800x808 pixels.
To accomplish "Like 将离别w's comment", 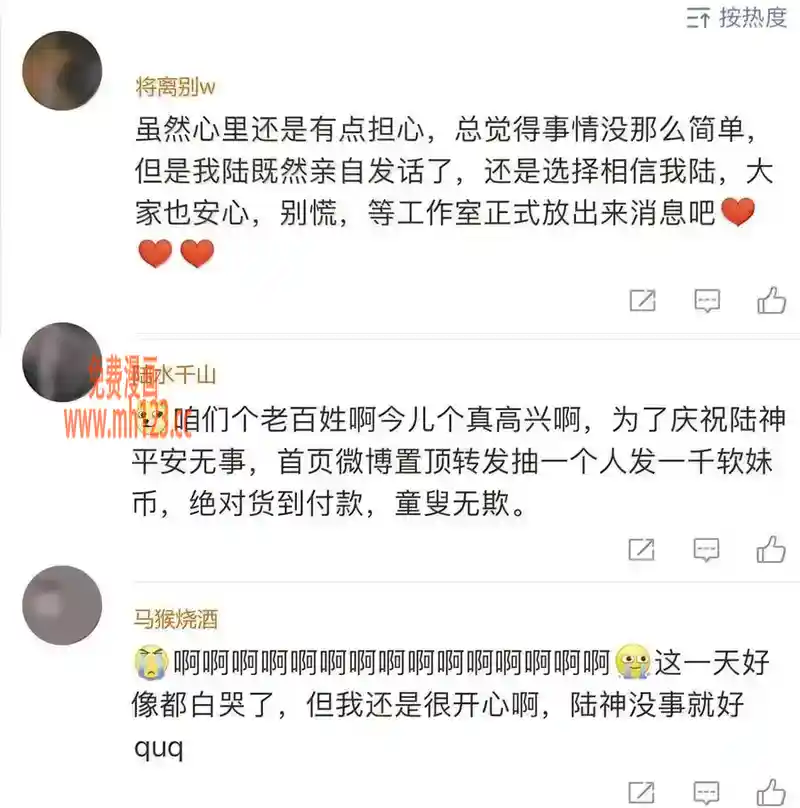I will tap(771, 299).
